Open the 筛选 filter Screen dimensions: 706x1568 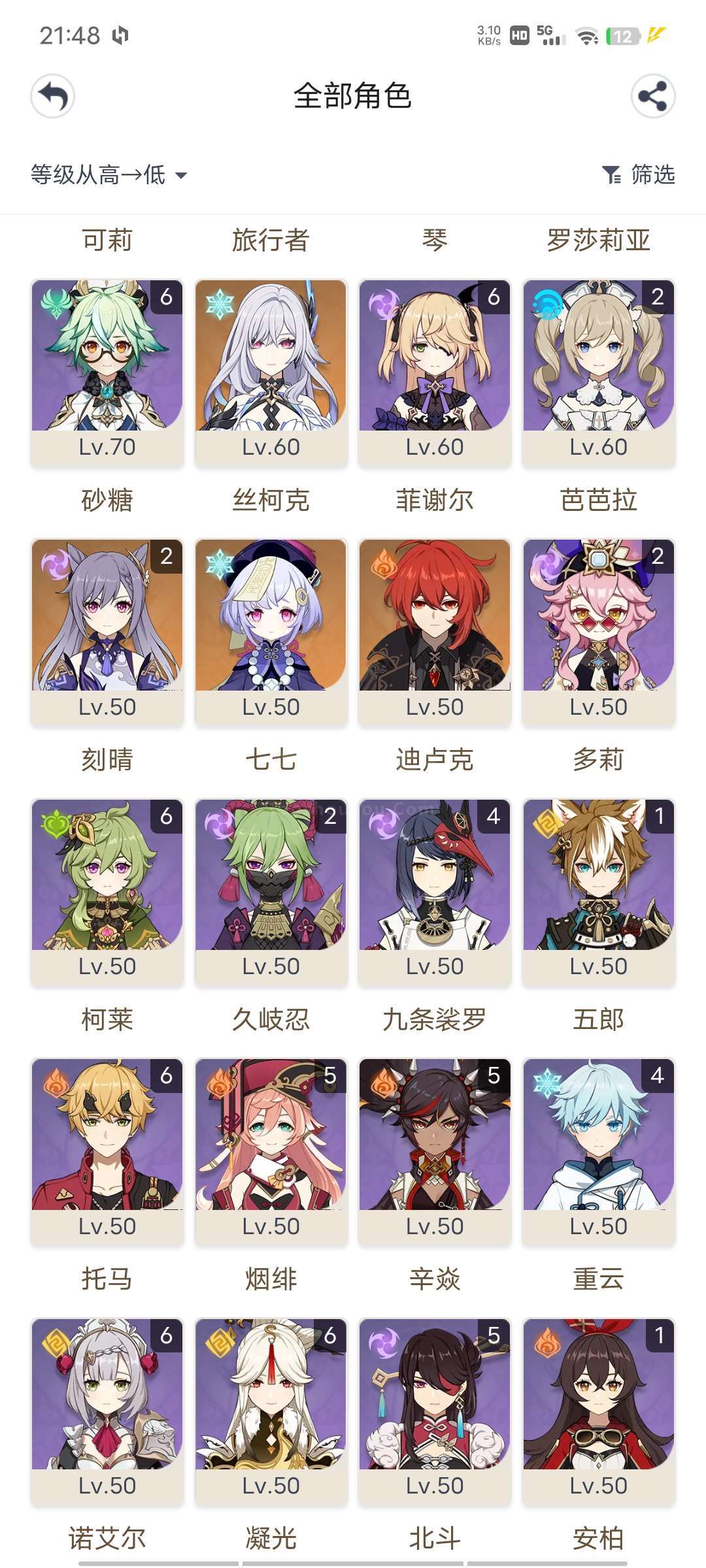pos(638,174)
